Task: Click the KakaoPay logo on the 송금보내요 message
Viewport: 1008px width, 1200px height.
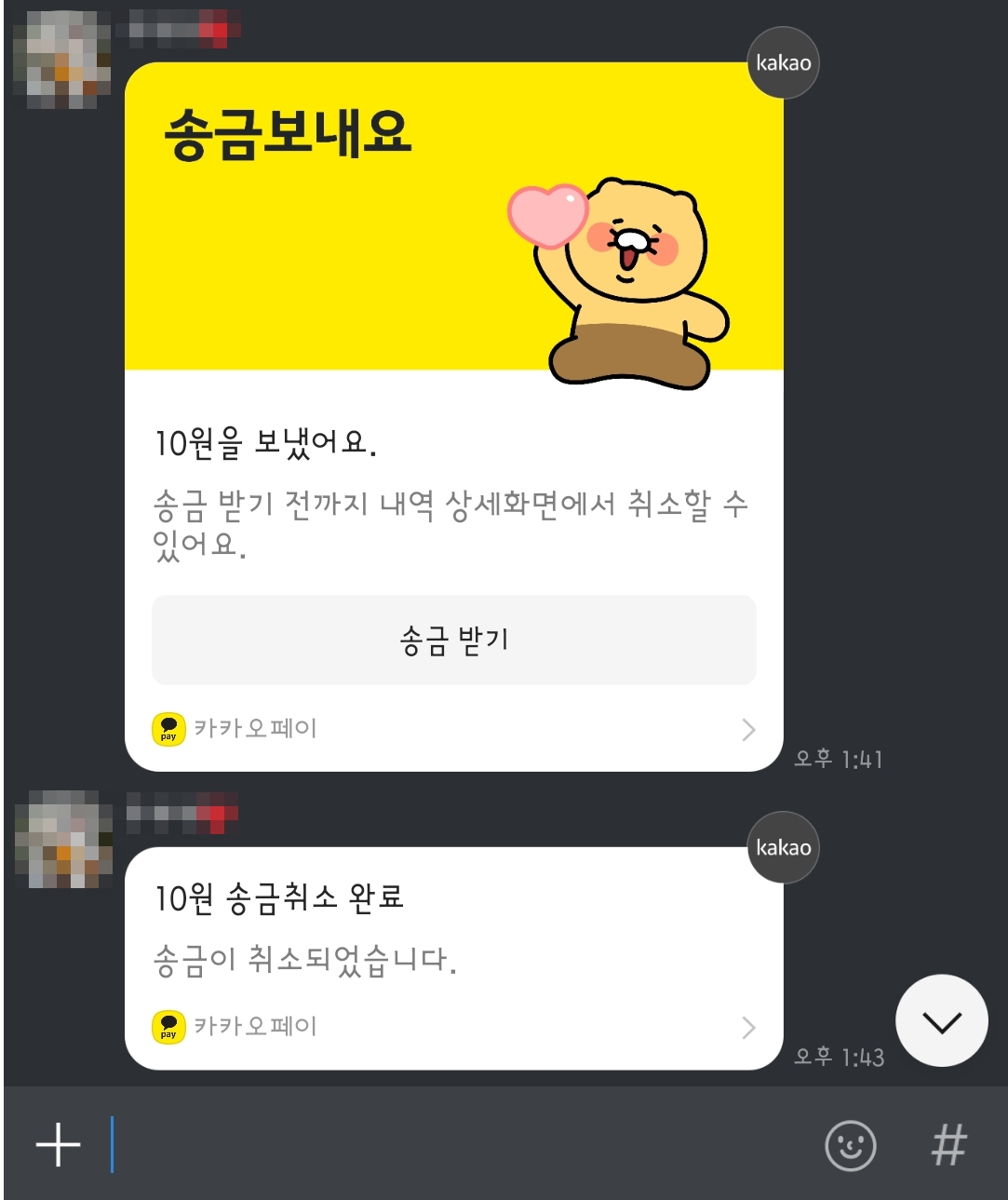Action: pyautogui.click(x=168, y=728)
